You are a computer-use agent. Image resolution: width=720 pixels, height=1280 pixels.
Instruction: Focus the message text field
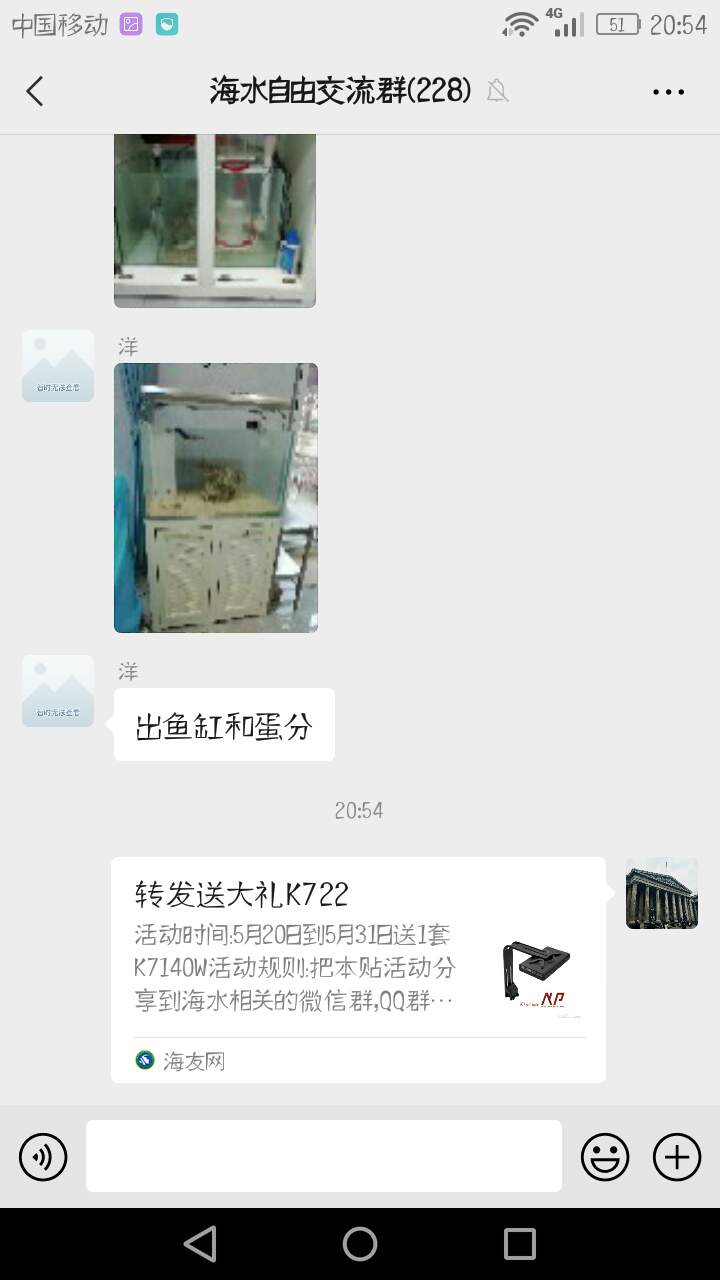pos(324,1156)
